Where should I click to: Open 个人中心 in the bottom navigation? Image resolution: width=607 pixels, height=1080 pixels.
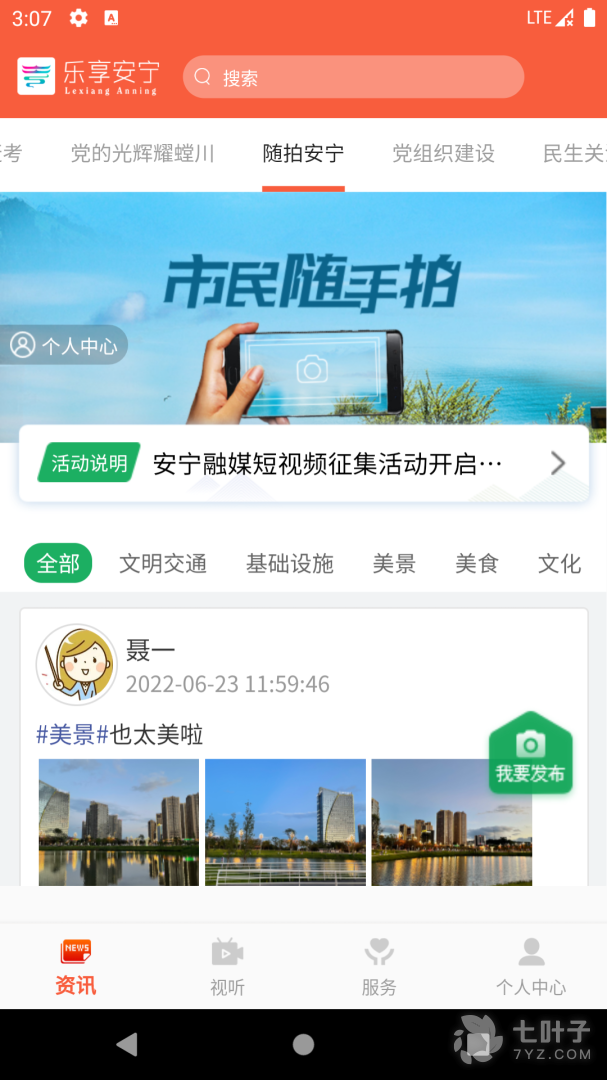click(x=531, y=966)
